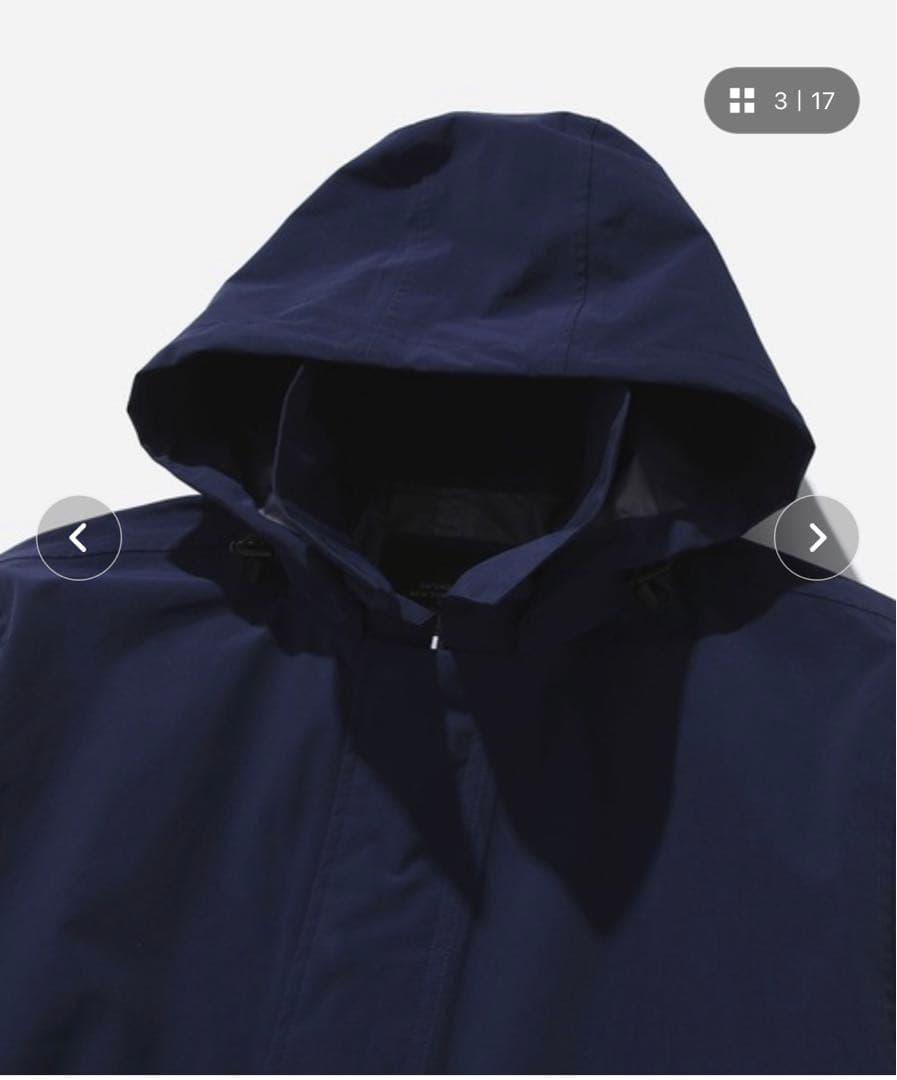Viewport: 897px width, 1080px height.
Task: Open the image grid view (3 | 17)
Action: 781,101
